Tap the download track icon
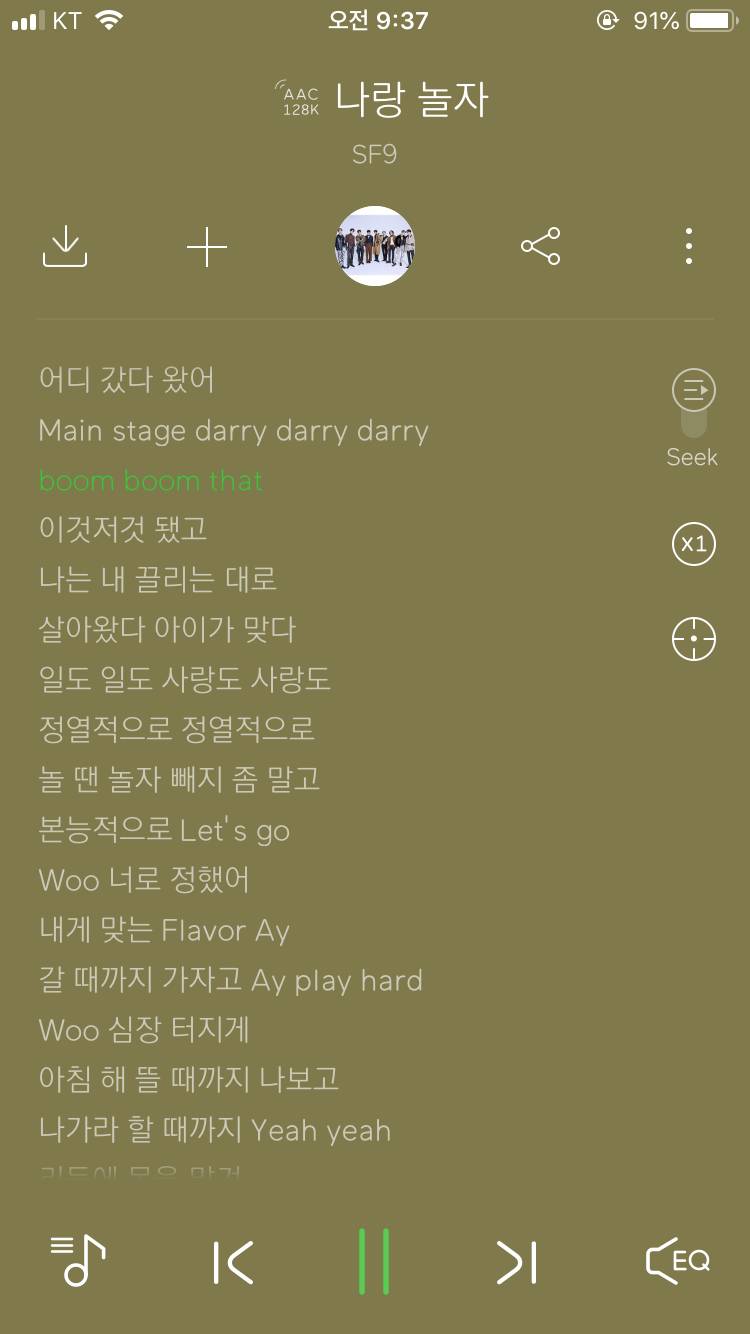Viewport: 750px width, 1334px height. click(x=65, y=246)
